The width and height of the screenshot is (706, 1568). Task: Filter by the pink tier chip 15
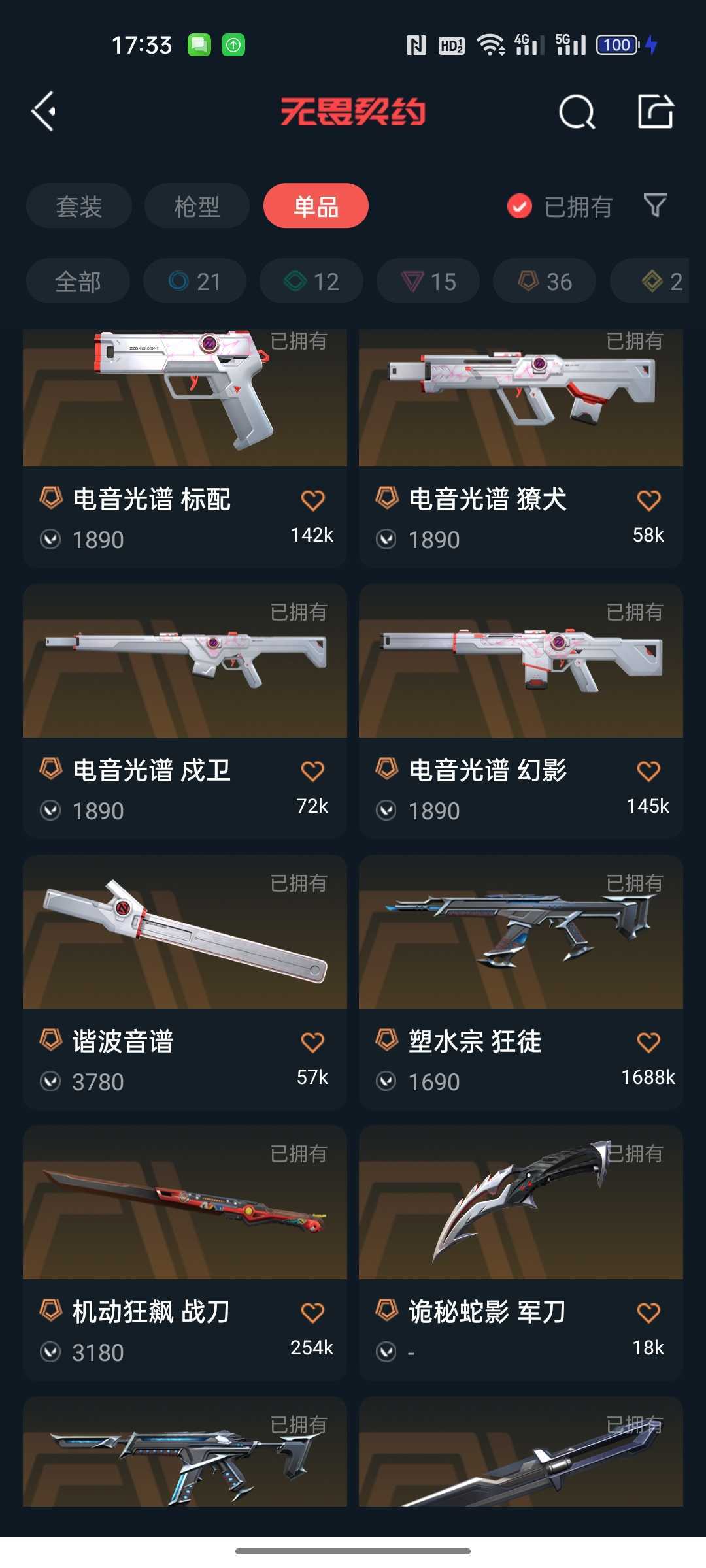428,282
